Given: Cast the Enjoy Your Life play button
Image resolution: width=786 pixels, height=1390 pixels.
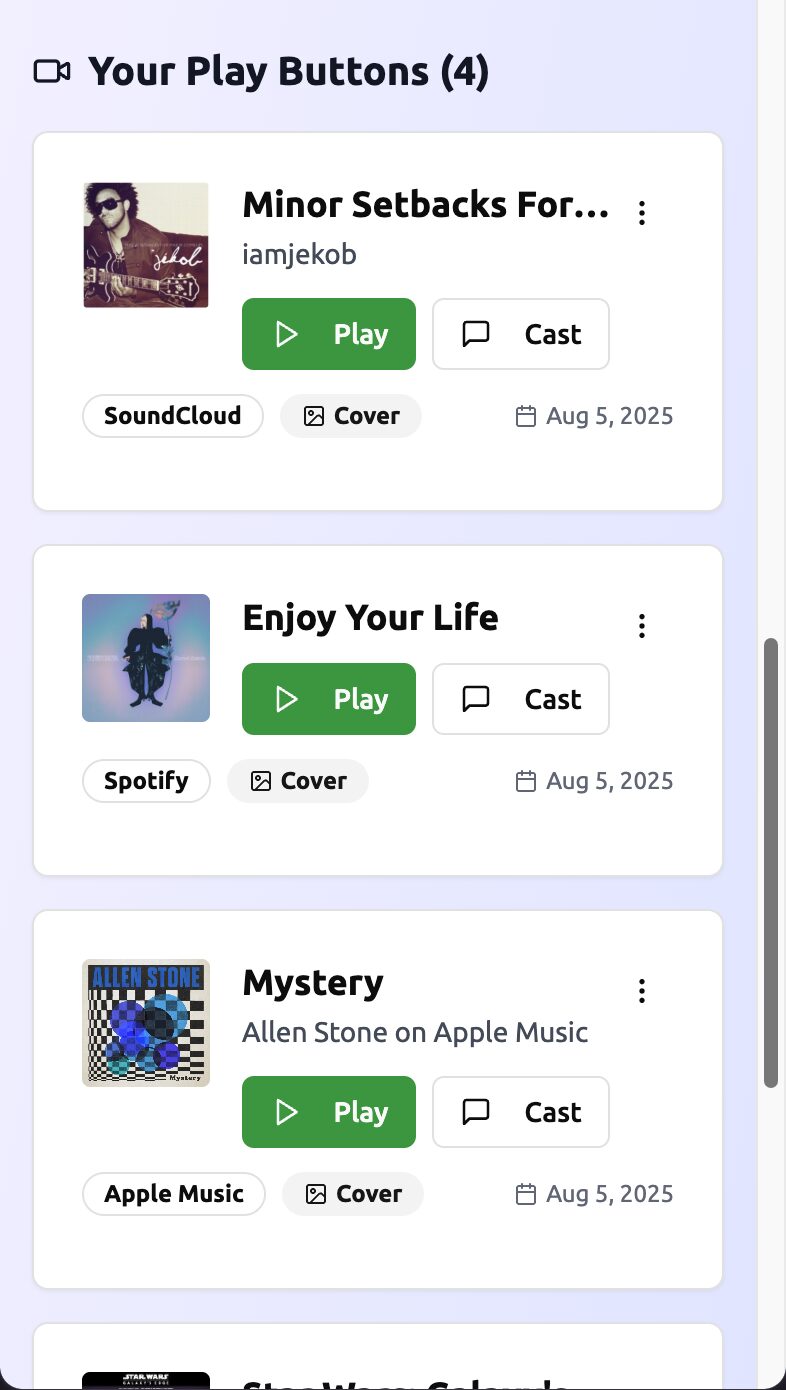Looking at the screenshot, I should [x=520, y=699].
